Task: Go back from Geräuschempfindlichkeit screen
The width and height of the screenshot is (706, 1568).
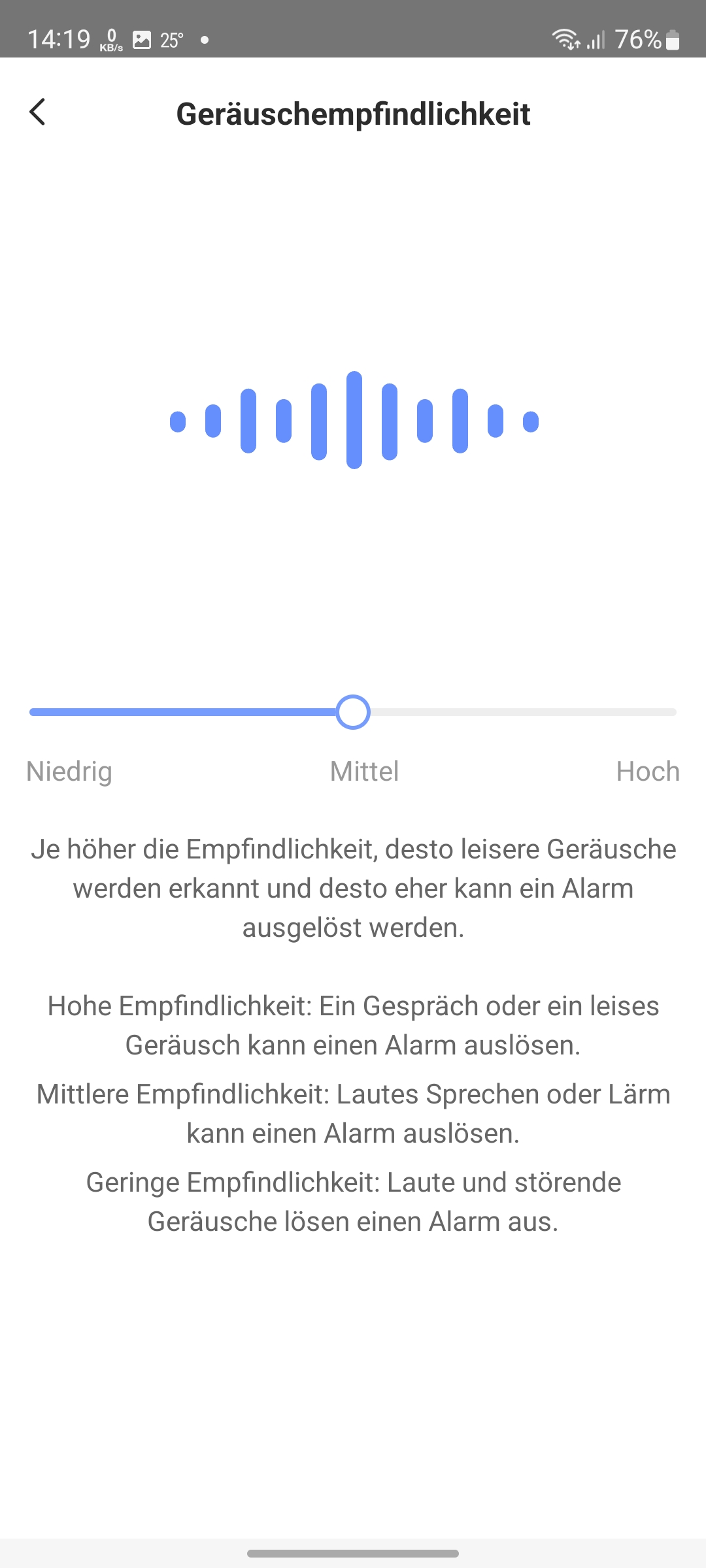Action: (x=38, y=112)
